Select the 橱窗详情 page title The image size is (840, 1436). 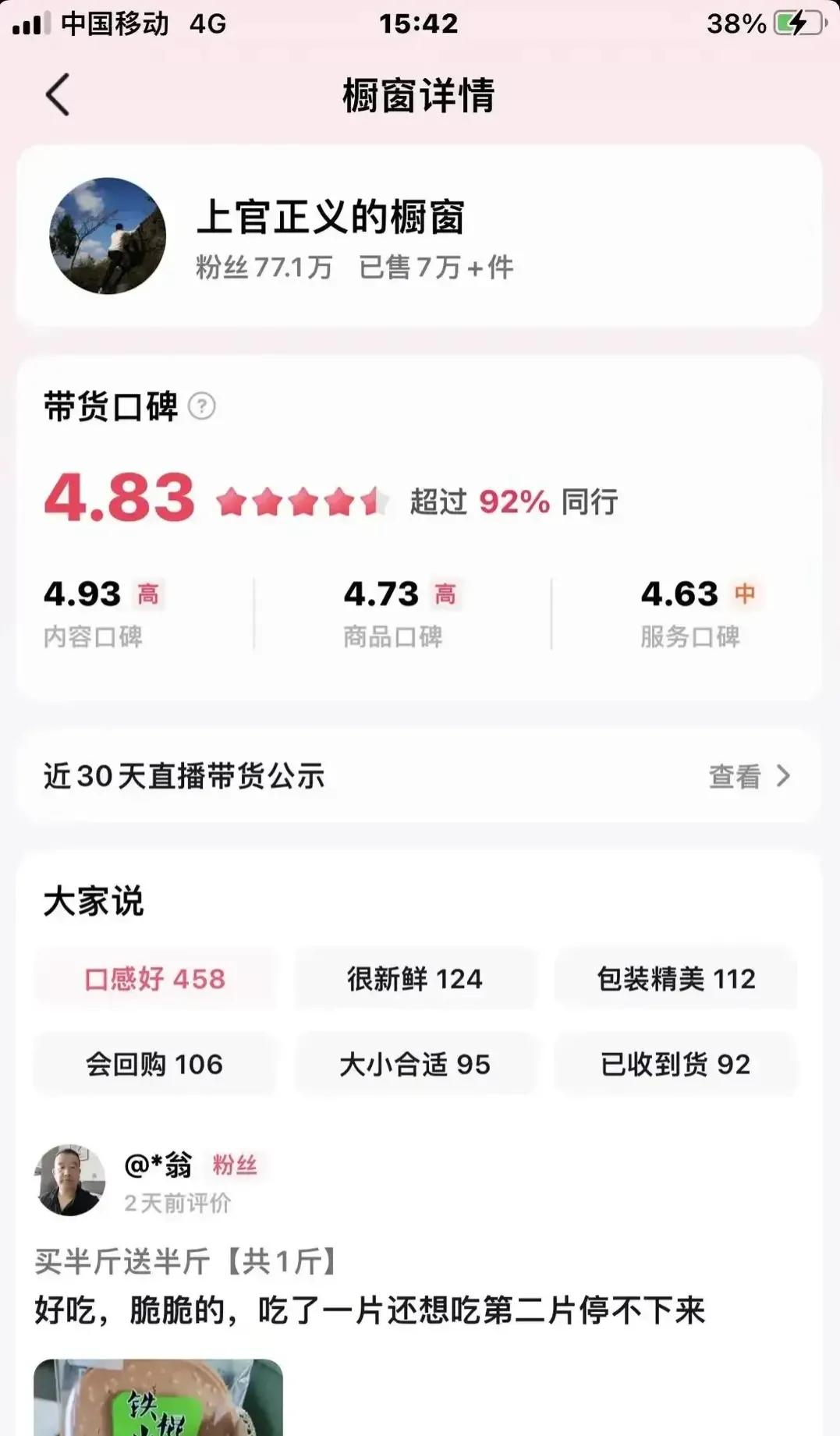[x=420, y=92]
